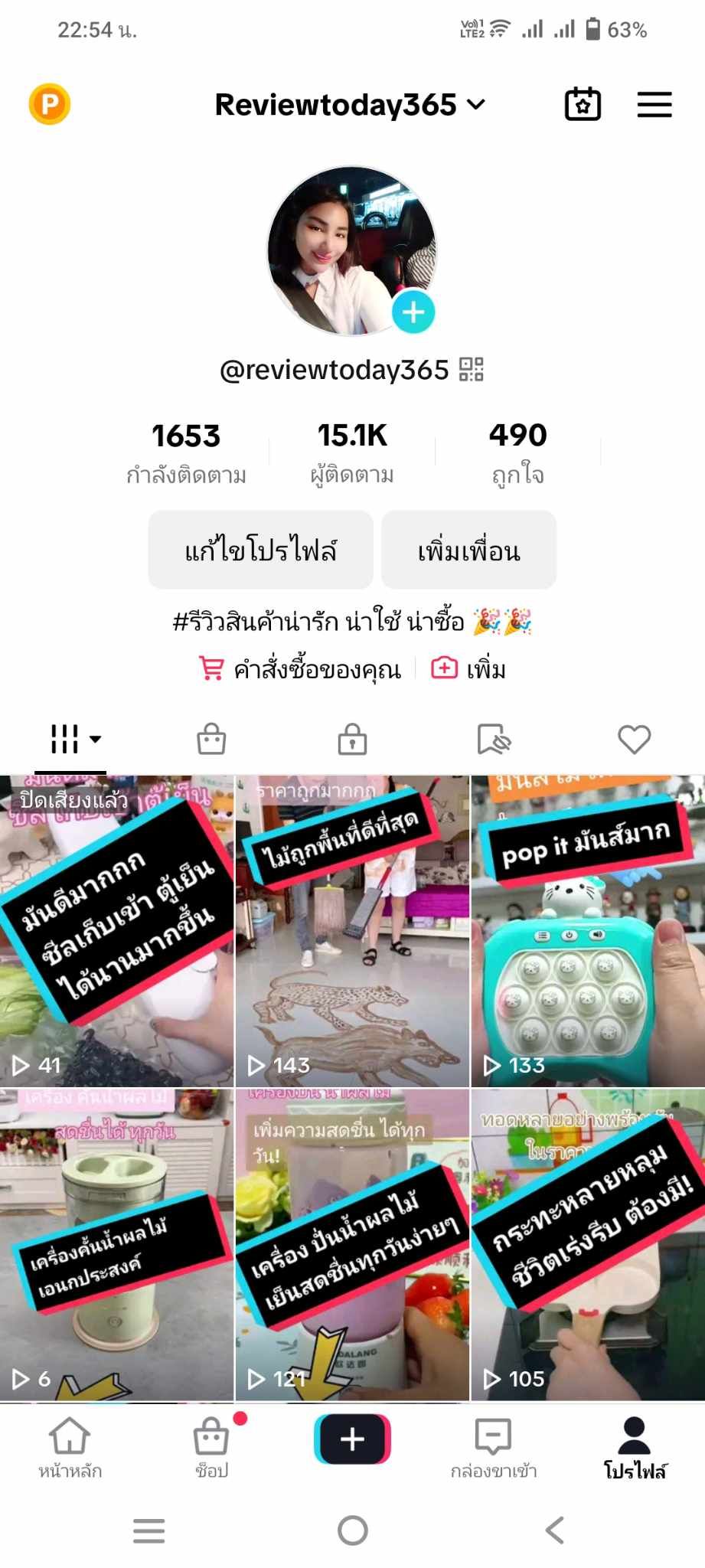Play the pop it มันส์มาก video
705x1568 pixels.
click(587, 930)
